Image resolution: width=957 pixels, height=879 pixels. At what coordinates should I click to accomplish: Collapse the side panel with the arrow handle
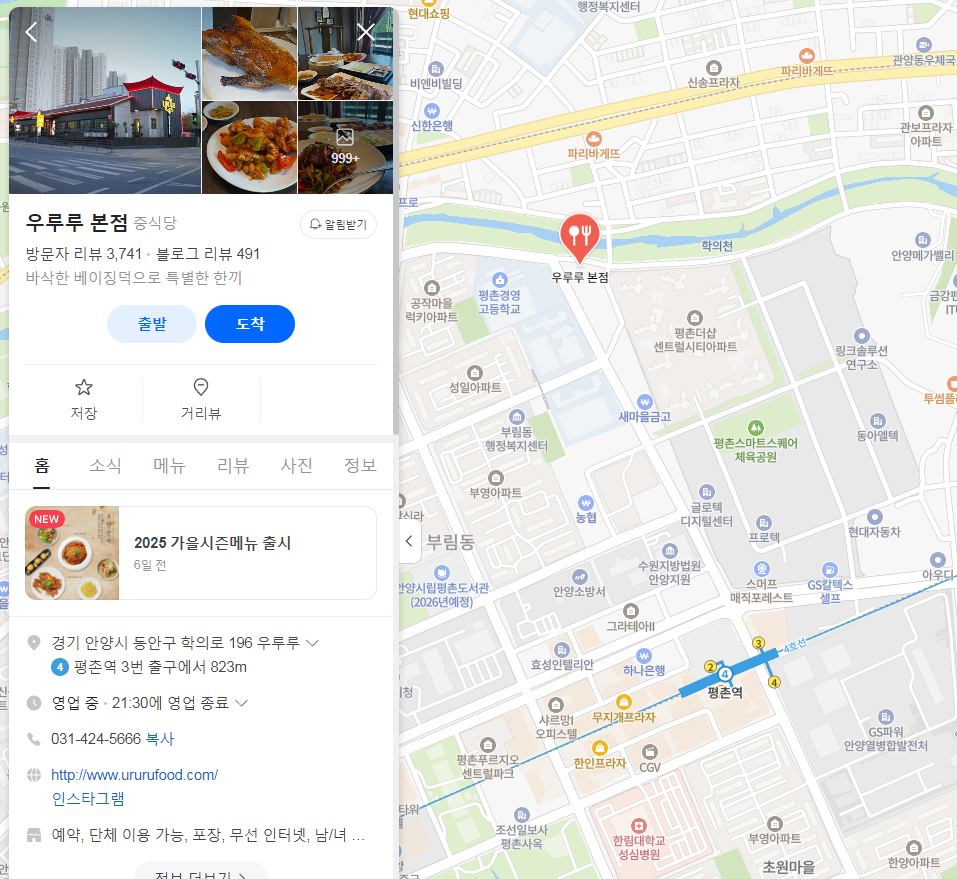(409, 541)
